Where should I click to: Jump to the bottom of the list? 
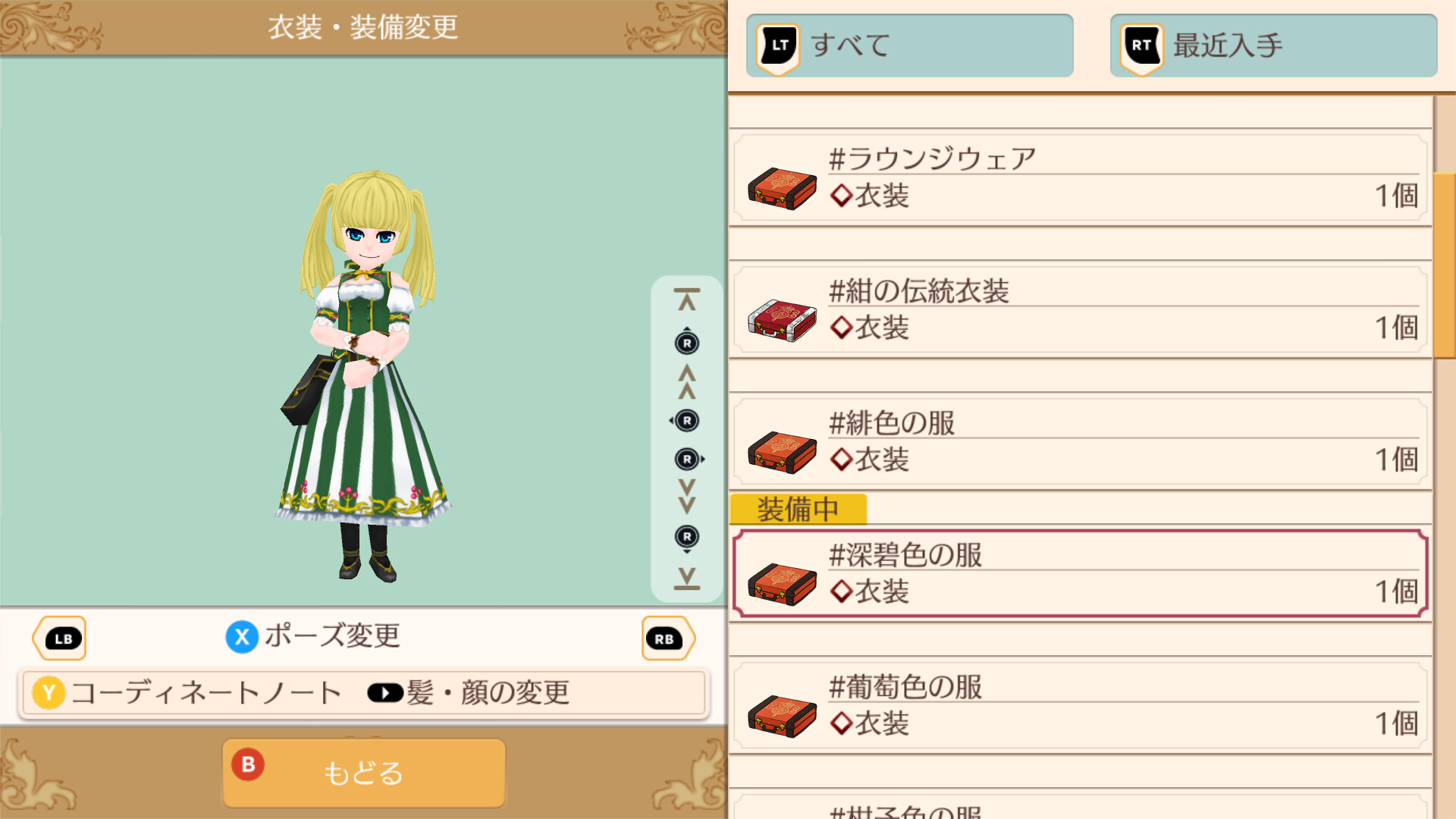pyautogui.click(x=687, y=578)
